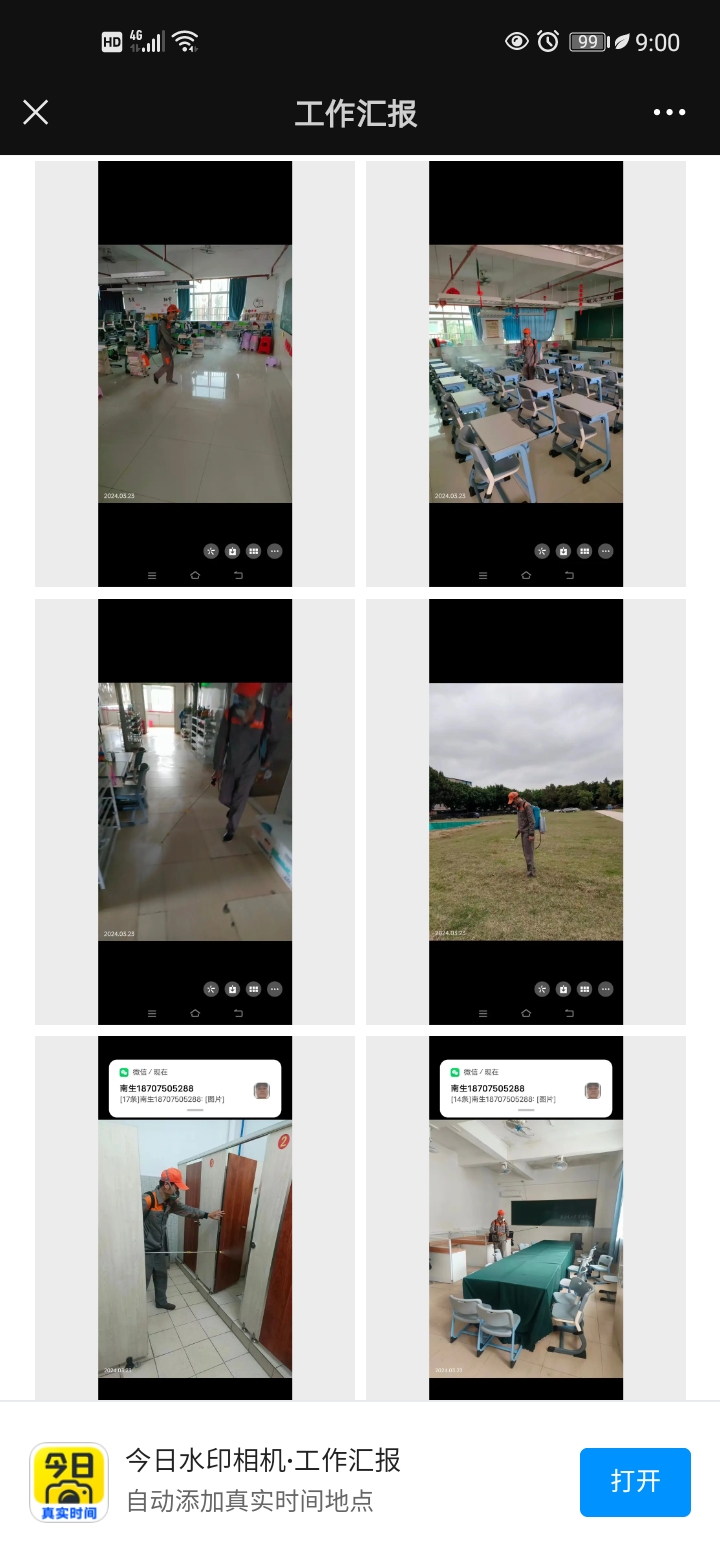Open the three-dot overflow menu

tap(669, 112)
